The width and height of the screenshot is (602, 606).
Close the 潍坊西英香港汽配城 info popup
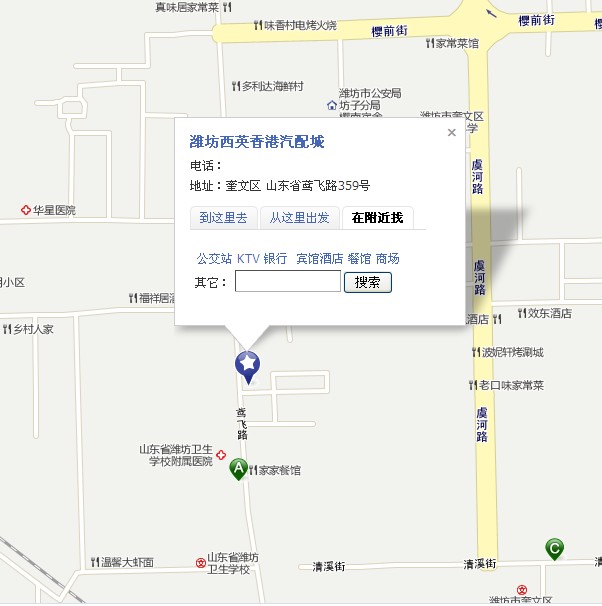click(451, 132)
